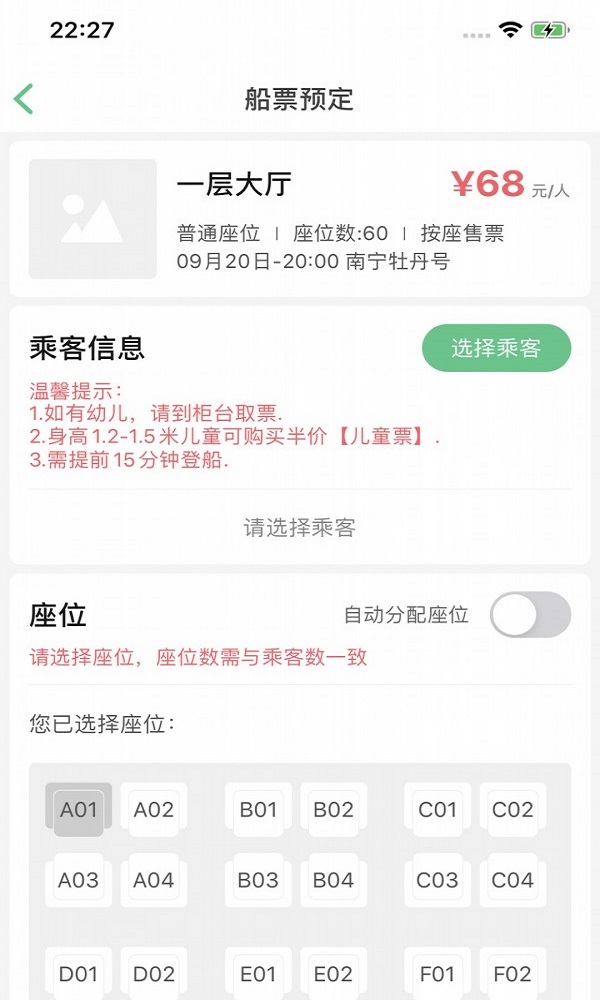
Task: Select seat A02
Action: (154, 810)
